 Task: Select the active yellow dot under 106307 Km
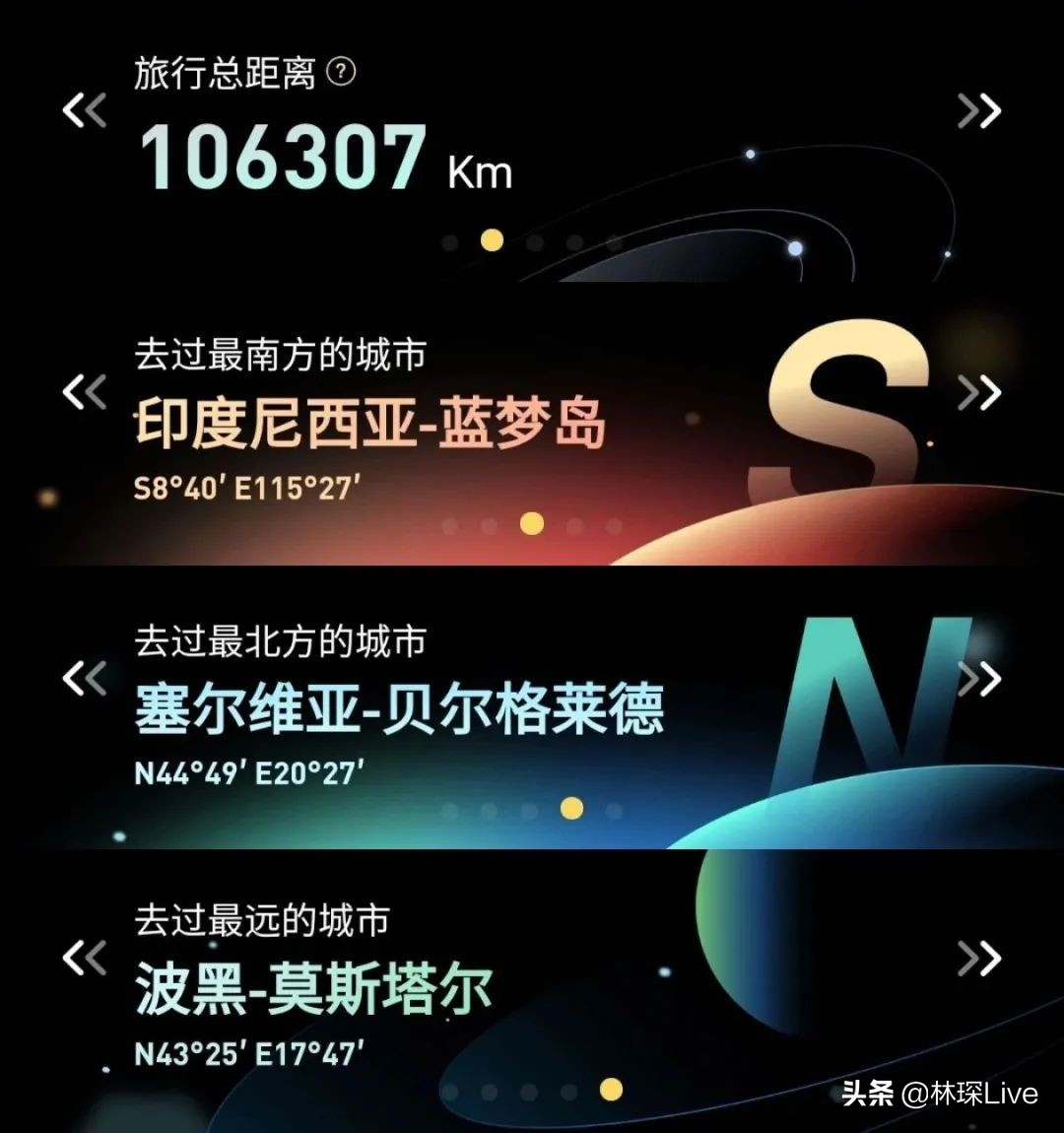pyautogui.click(x=490, y=237)
